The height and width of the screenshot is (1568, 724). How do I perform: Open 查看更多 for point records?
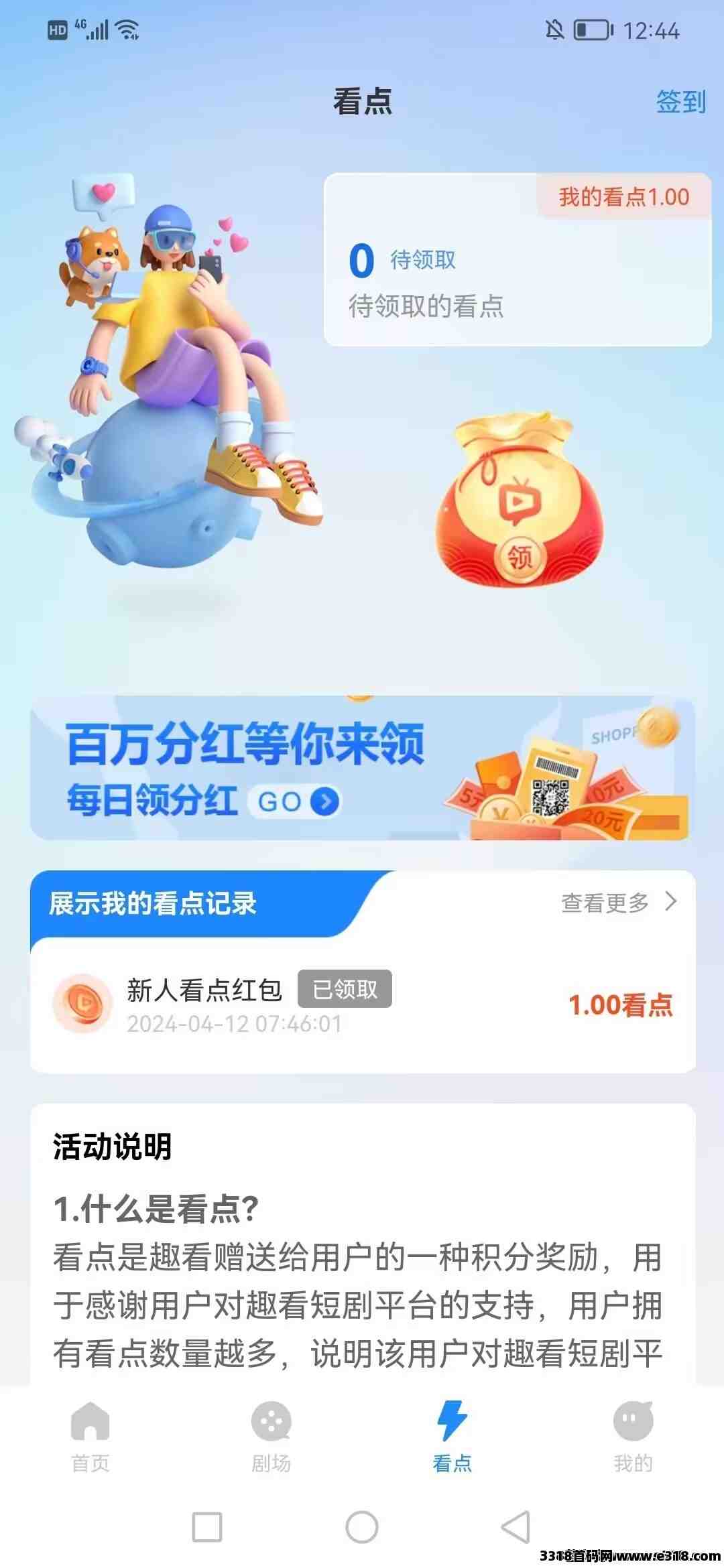click(618, 902)
